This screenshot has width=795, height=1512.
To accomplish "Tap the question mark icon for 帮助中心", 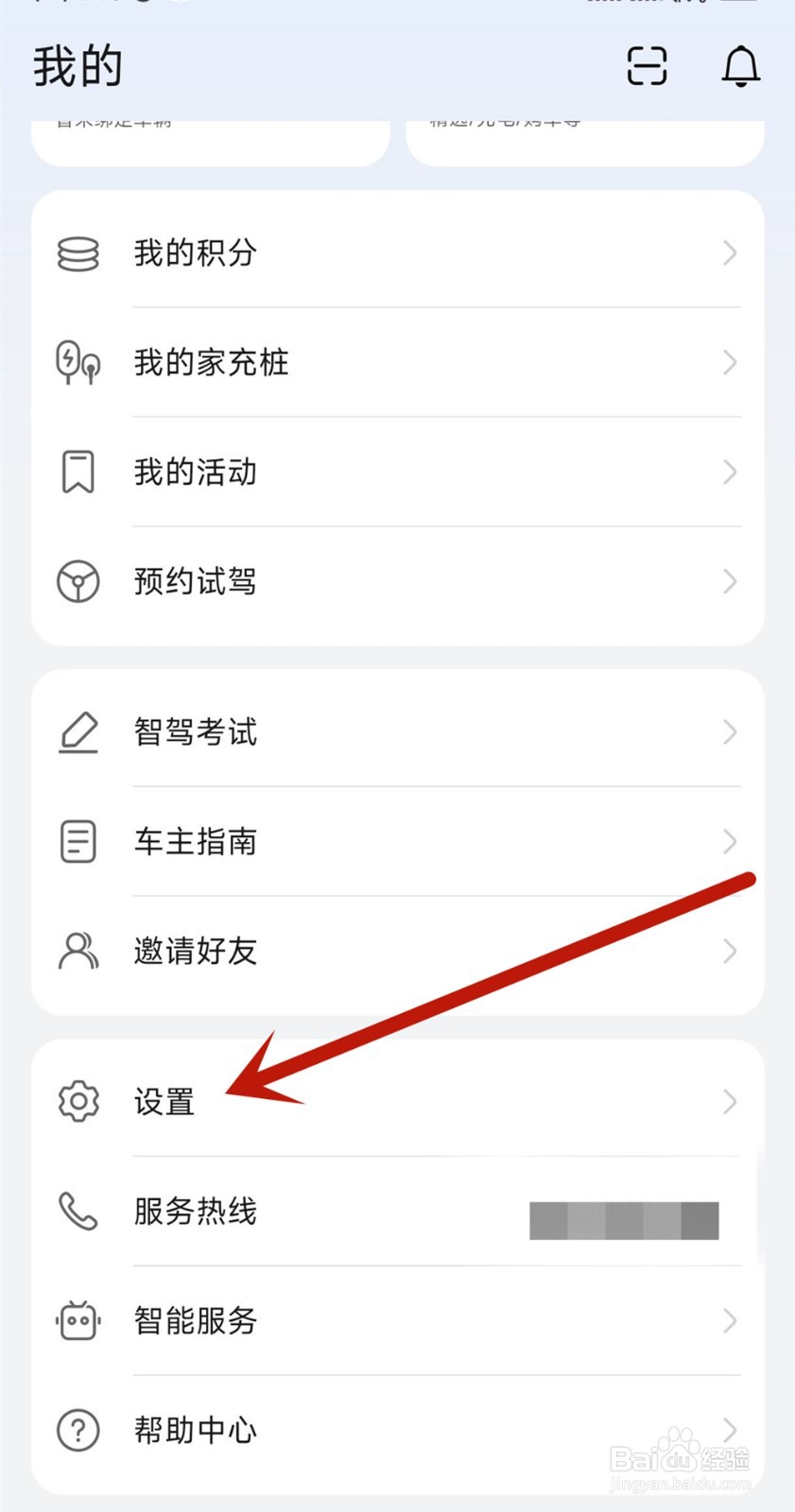I will coord(78,1431).
